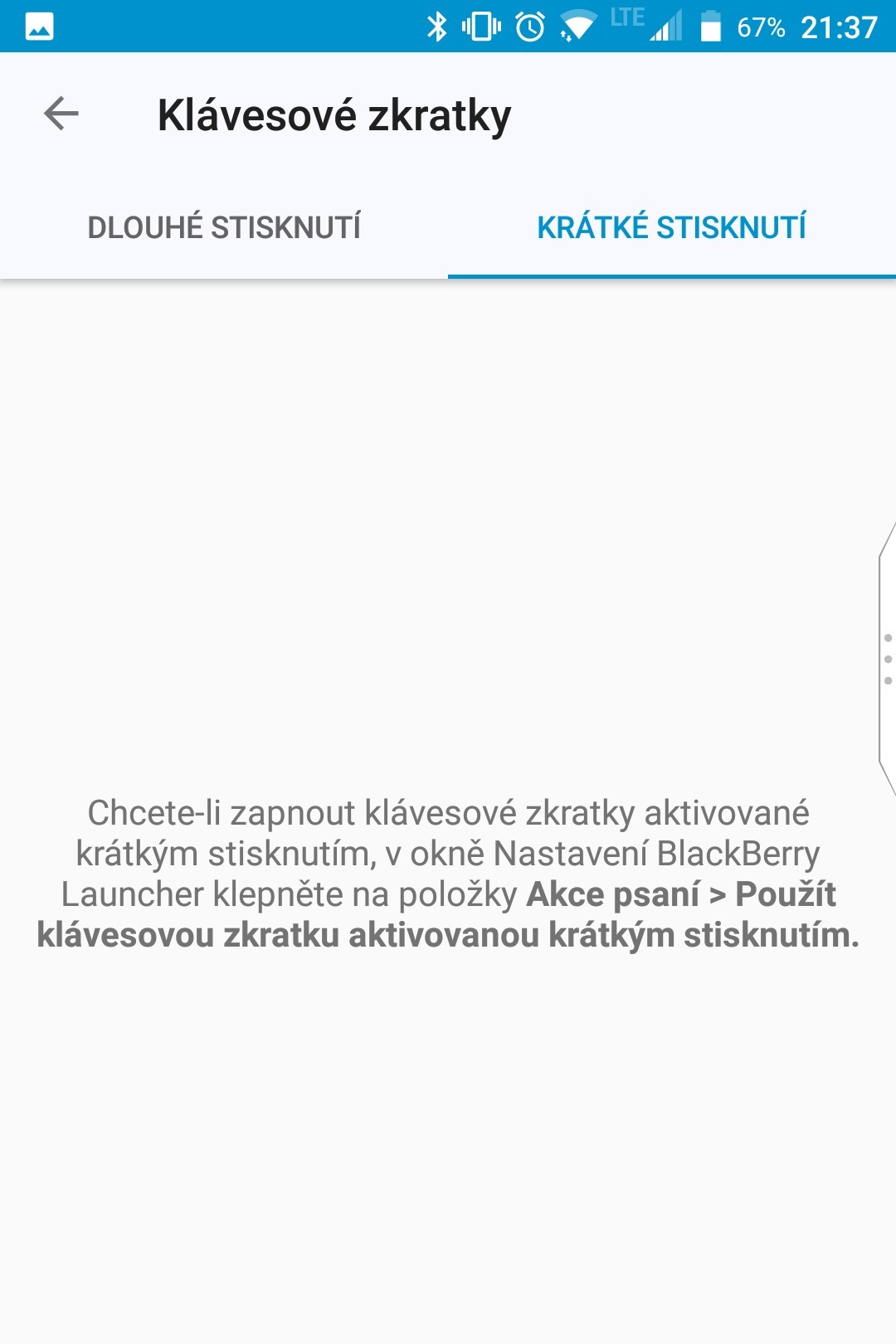Tap the vibrate mode icon in status bar

(480, 27)
